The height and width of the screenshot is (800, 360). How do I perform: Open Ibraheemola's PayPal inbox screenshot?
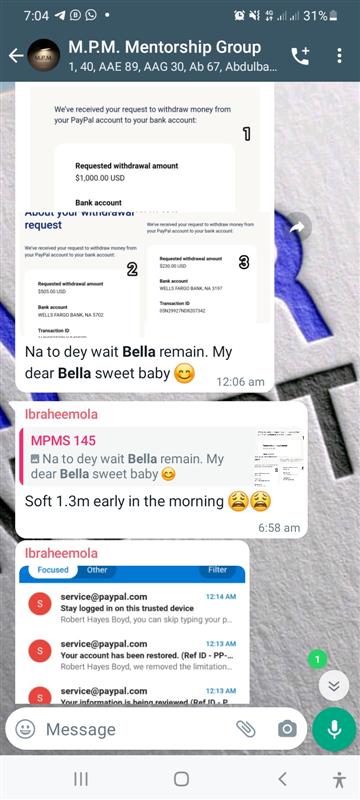pos(132,633)
